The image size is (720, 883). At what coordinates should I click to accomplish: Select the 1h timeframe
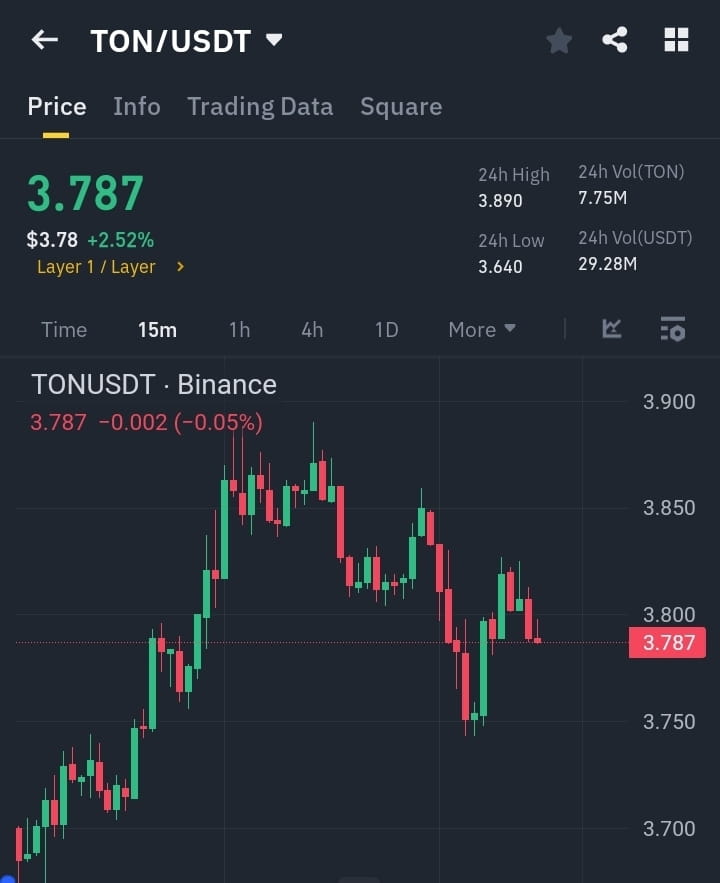[x=239, y=329]
